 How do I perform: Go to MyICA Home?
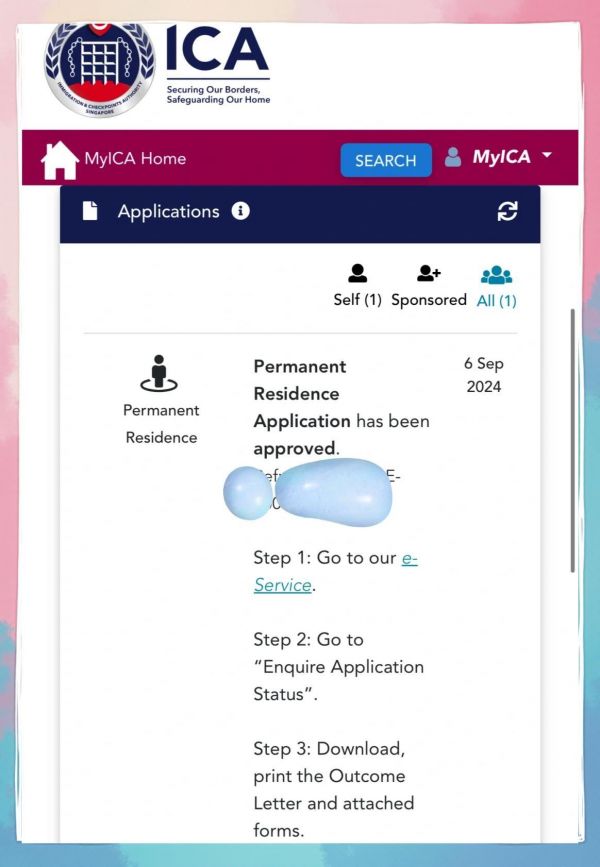pyautogui.click(x=114, y=159)
